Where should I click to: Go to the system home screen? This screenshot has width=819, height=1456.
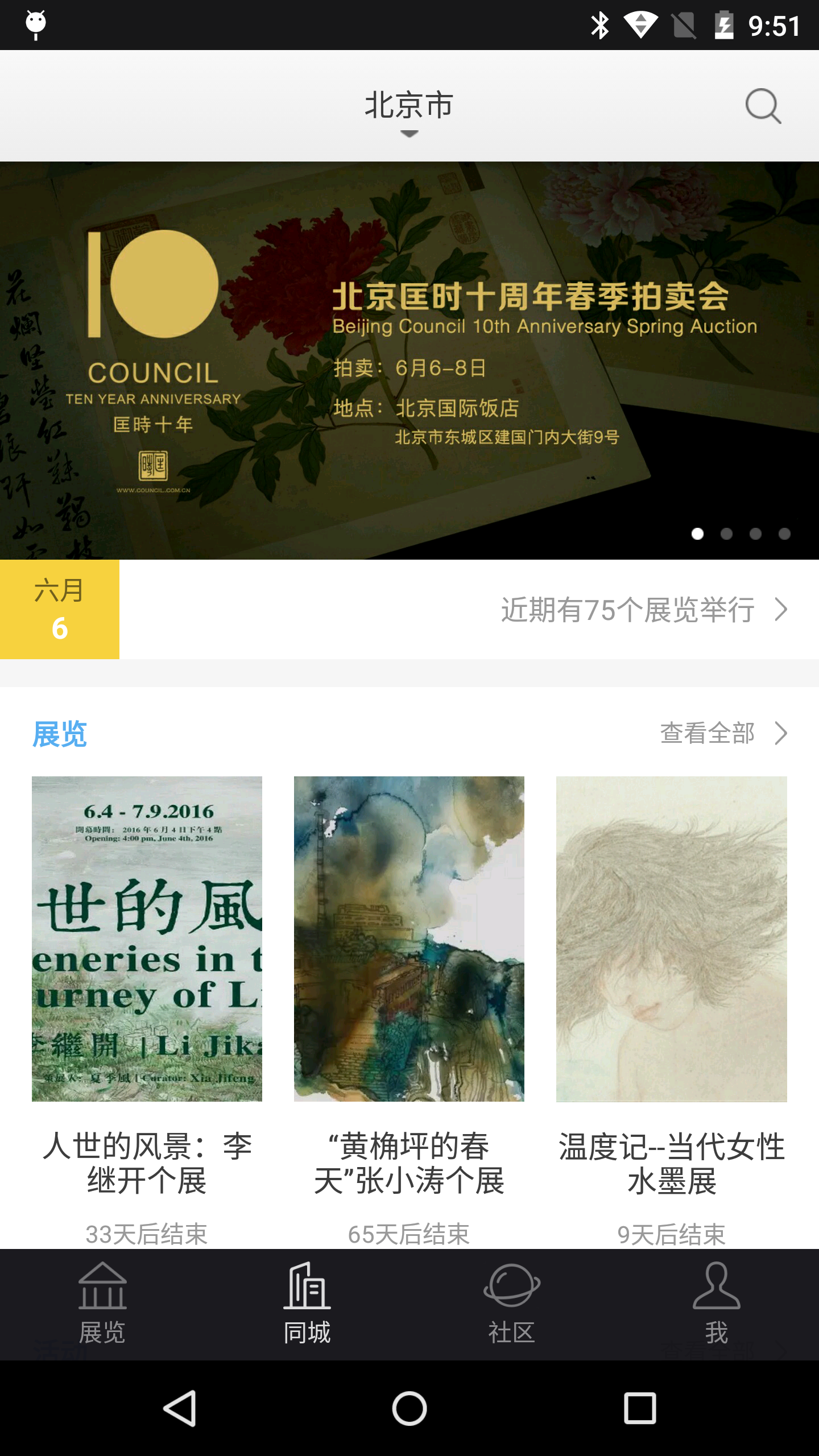[409, 1408]
